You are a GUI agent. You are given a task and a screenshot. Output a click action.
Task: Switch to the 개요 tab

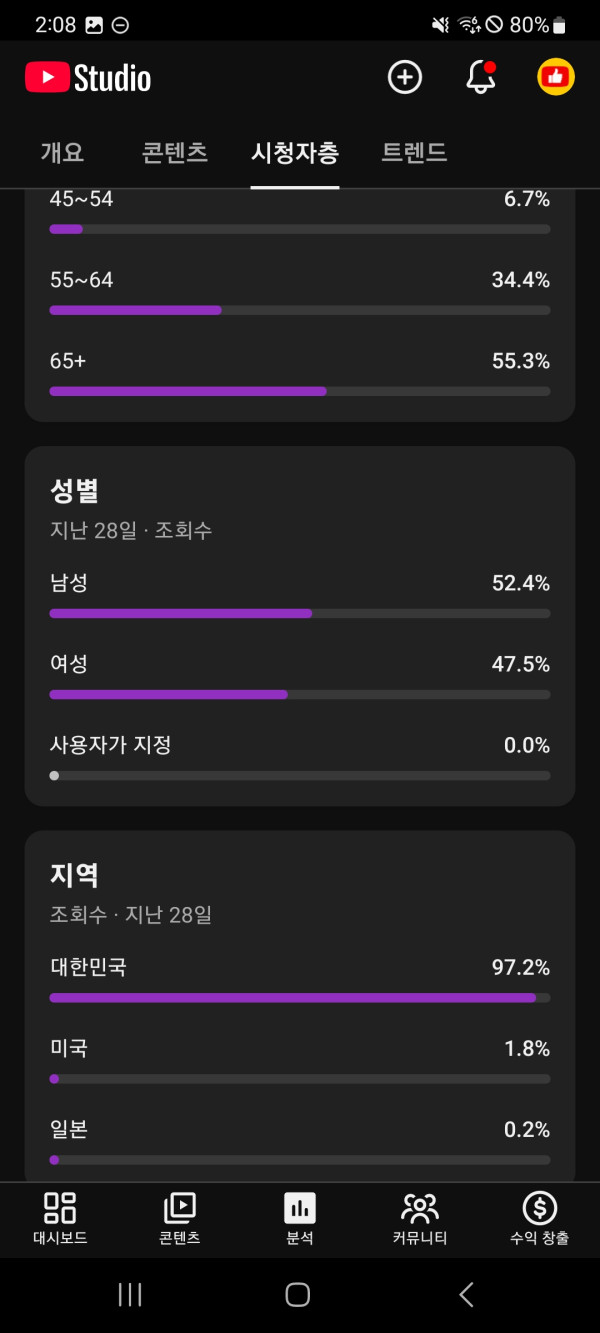point(62,153)
